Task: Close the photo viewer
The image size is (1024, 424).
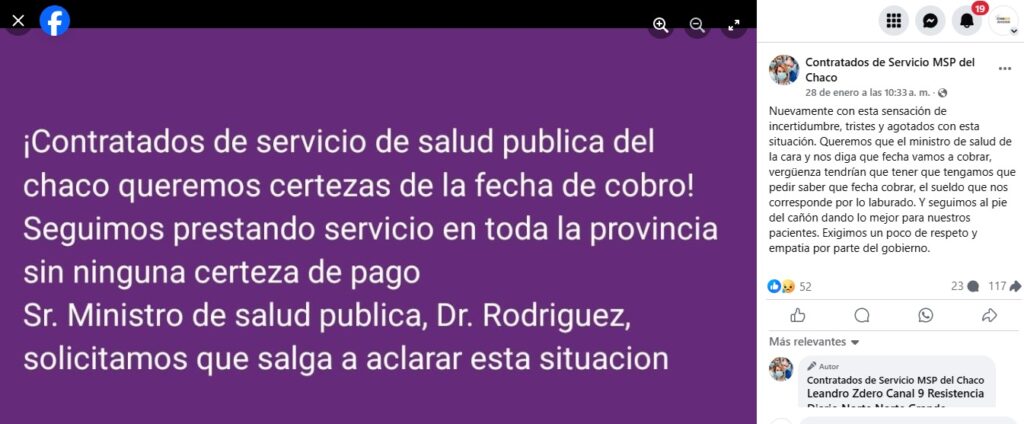Action: (x=18, y=20)
